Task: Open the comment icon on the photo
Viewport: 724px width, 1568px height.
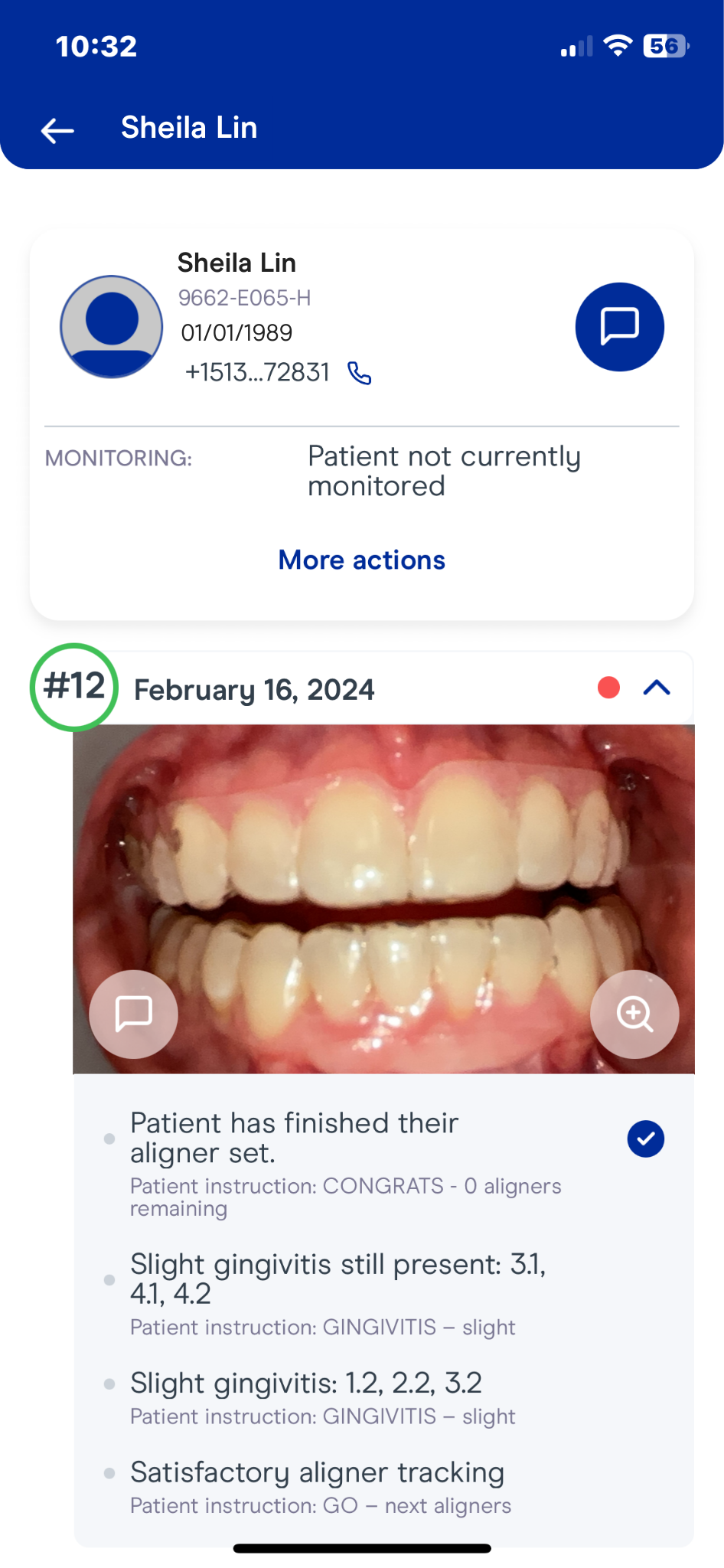Action: 132,1014
